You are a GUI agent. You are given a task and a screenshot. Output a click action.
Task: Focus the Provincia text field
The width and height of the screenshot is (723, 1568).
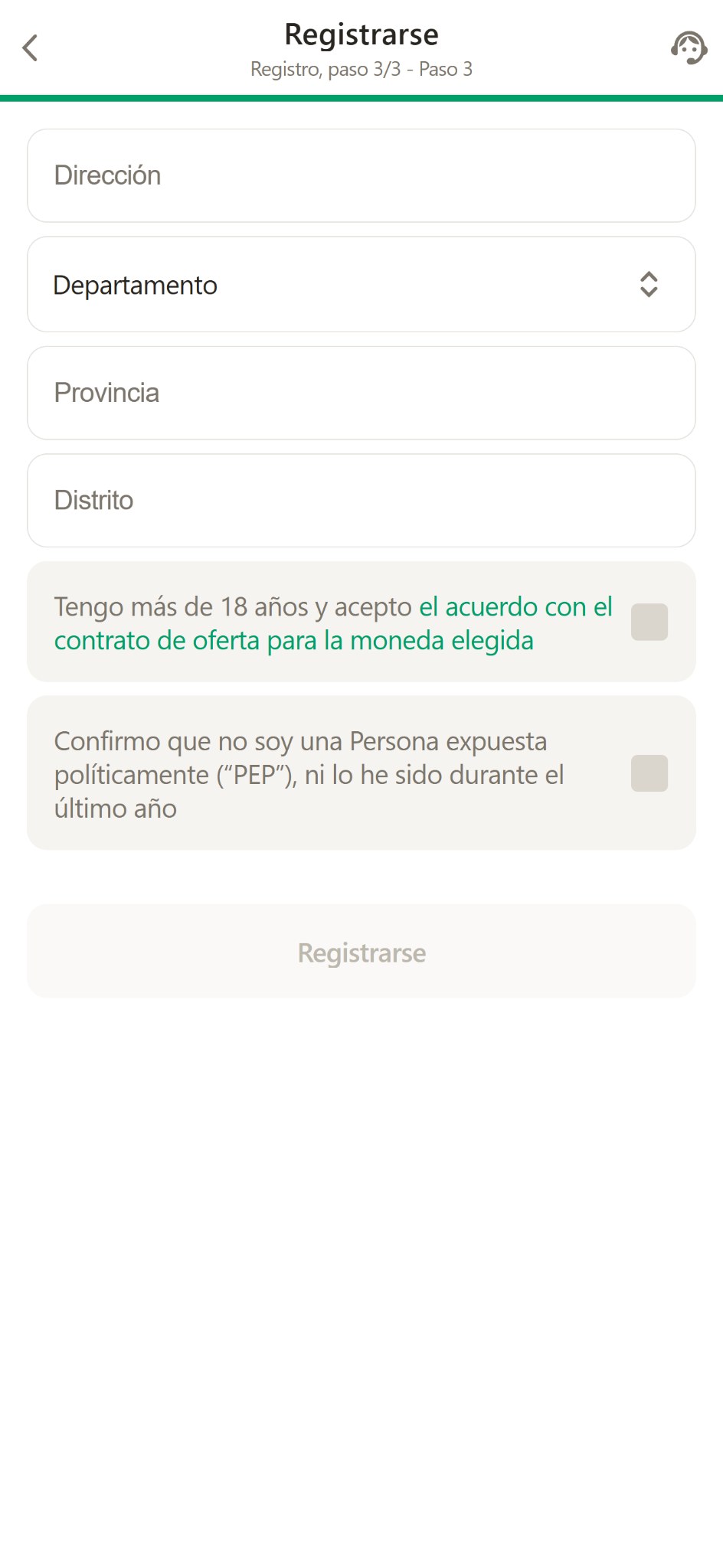pyautogui.click(x=361, y=393)
